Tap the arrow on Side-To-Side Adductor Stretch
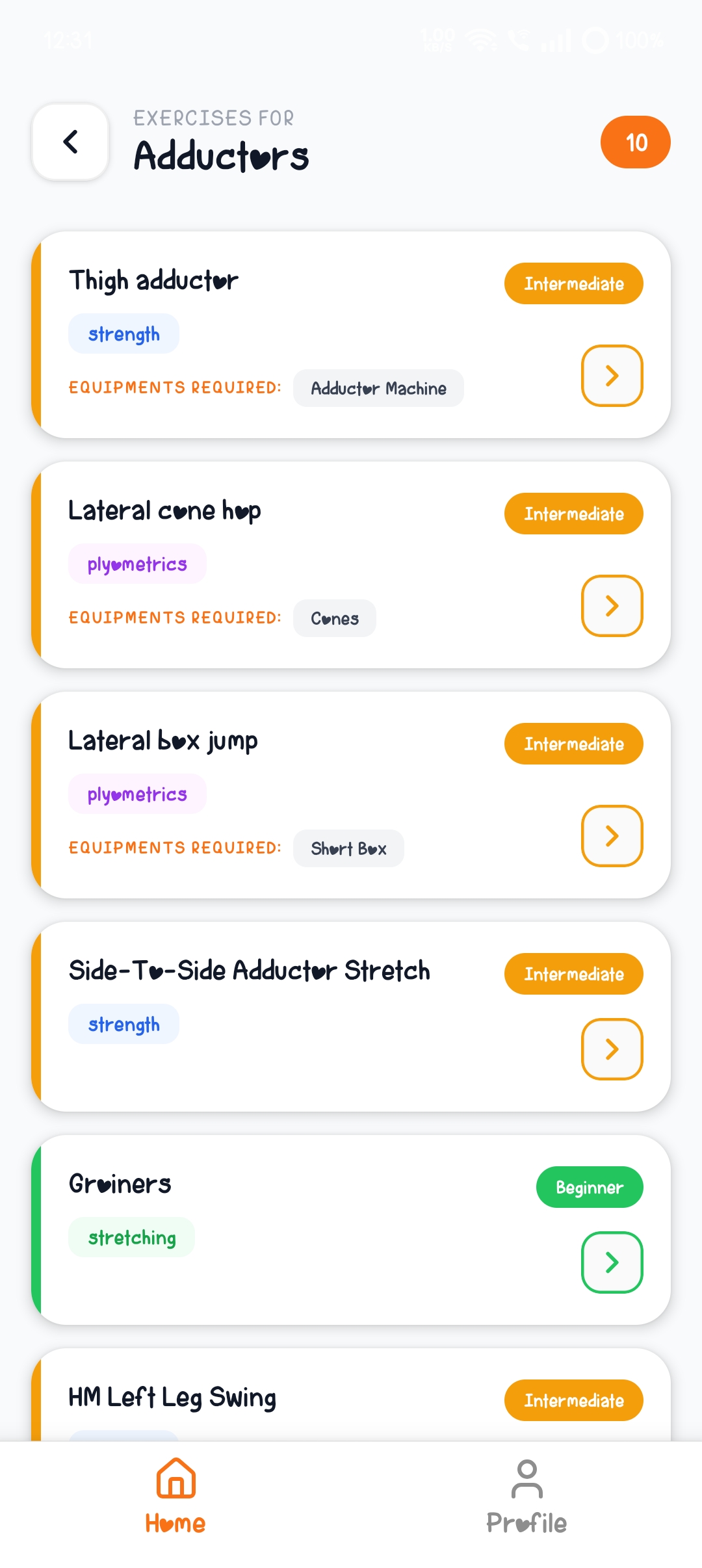This screenshot has height=1568, width=702. [612, 1049]
